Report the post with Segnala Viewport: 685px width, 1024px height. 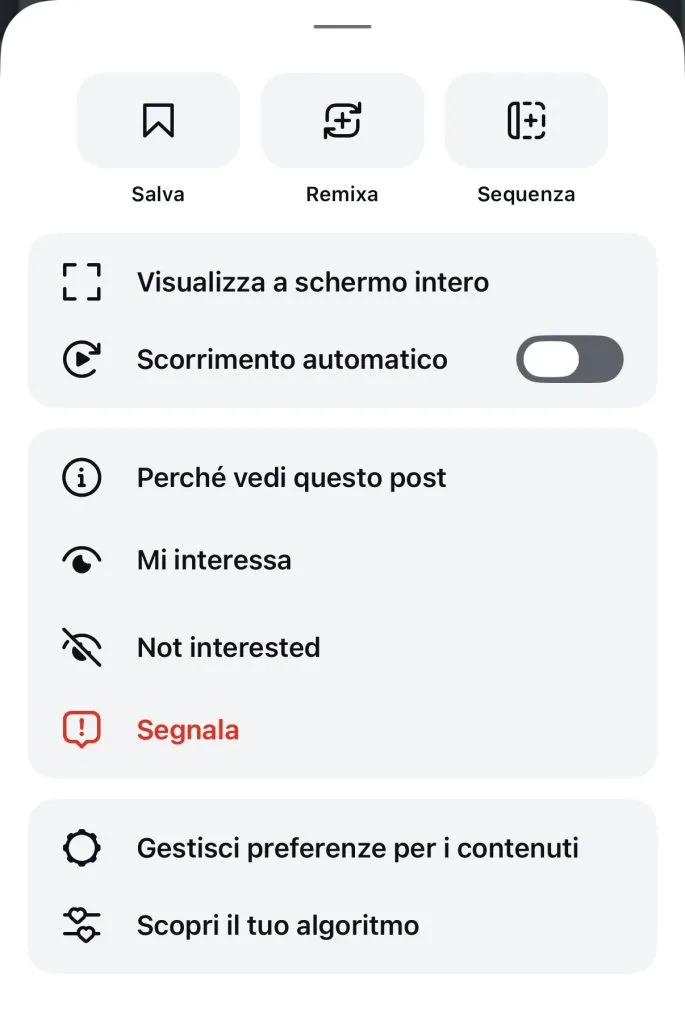(188, 730)
